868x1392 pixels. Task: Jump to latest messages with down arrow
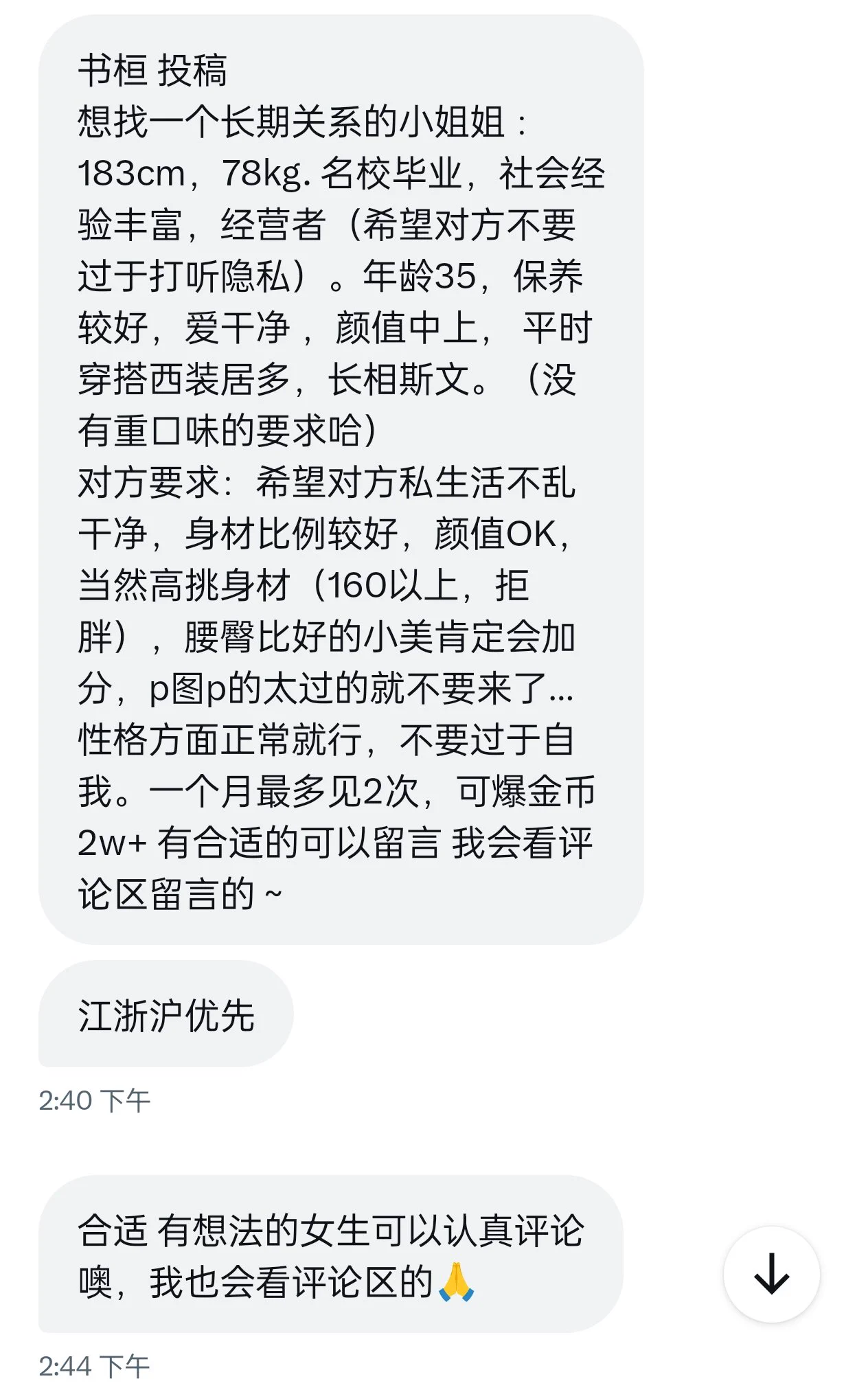(771, 1274)
